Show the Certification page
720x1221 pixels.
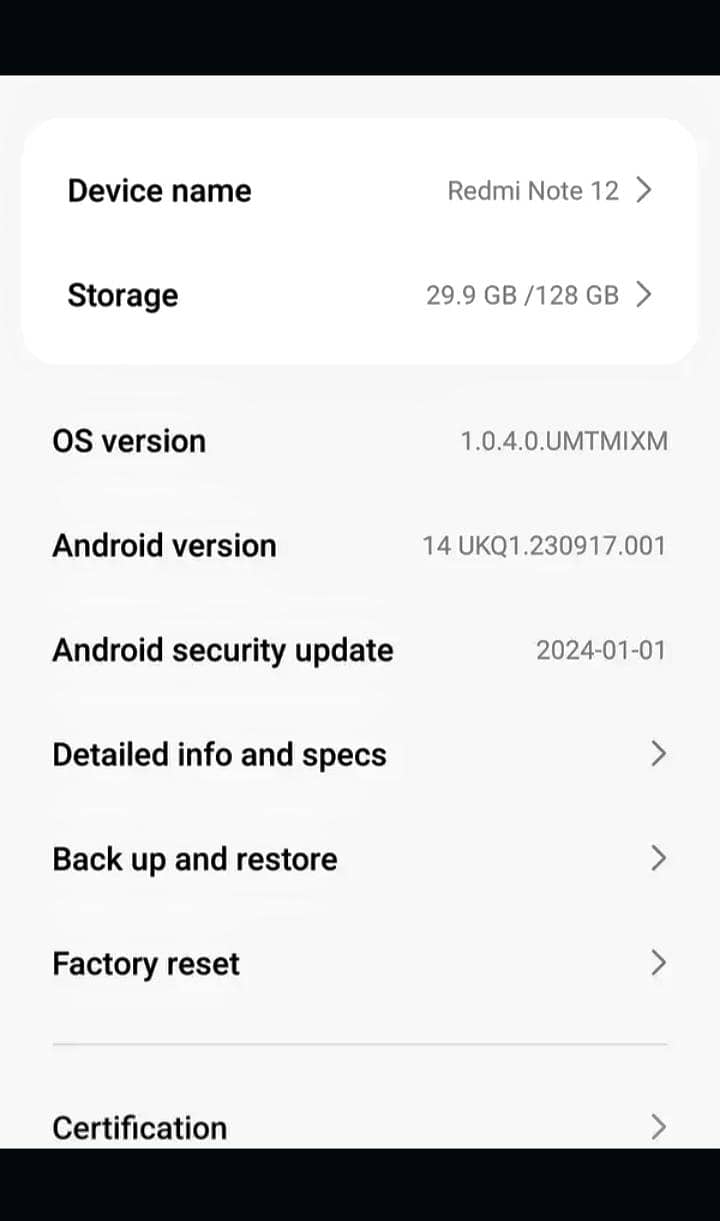(x=359, y=1127)
